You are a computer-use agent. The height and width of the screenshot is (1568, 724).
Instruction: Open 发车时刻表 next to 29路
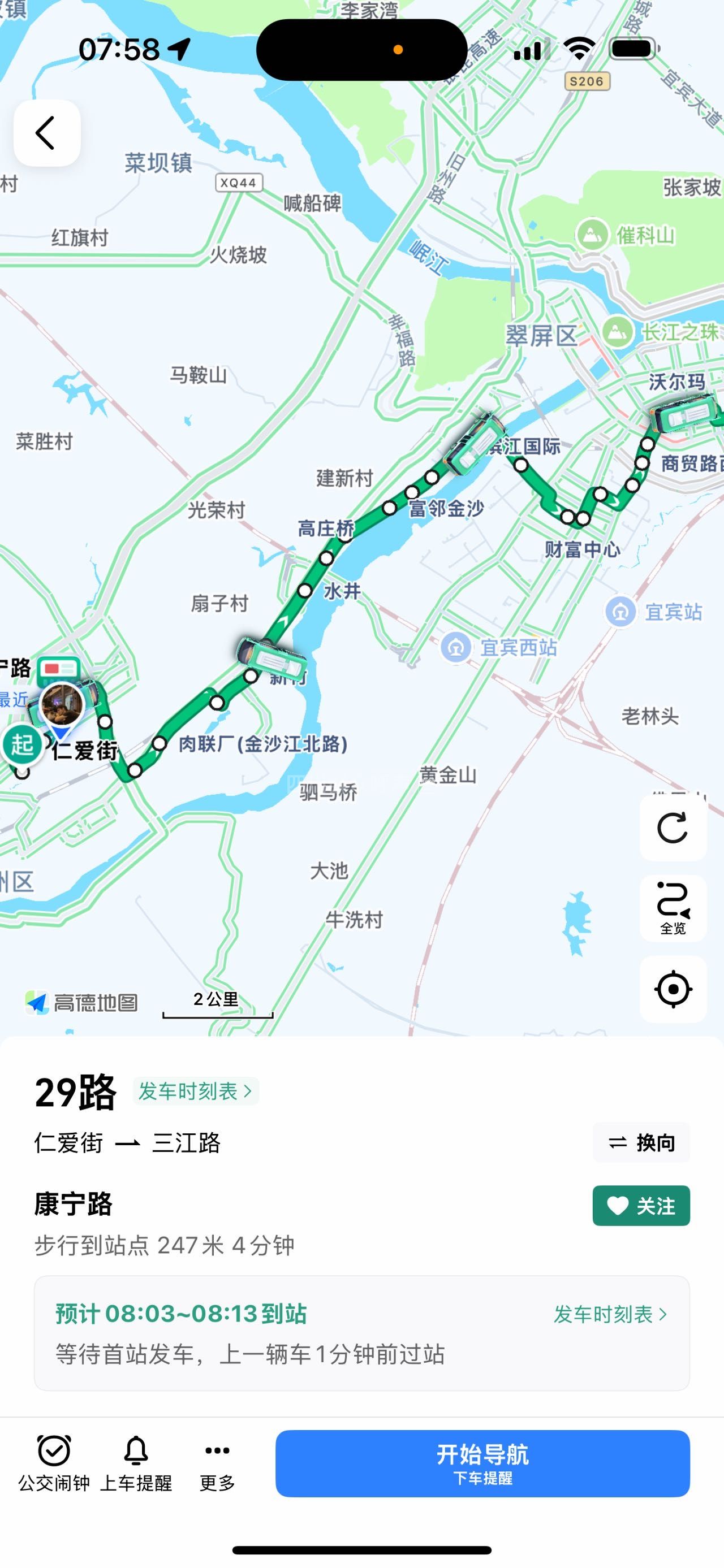(x=196, y=1091)
